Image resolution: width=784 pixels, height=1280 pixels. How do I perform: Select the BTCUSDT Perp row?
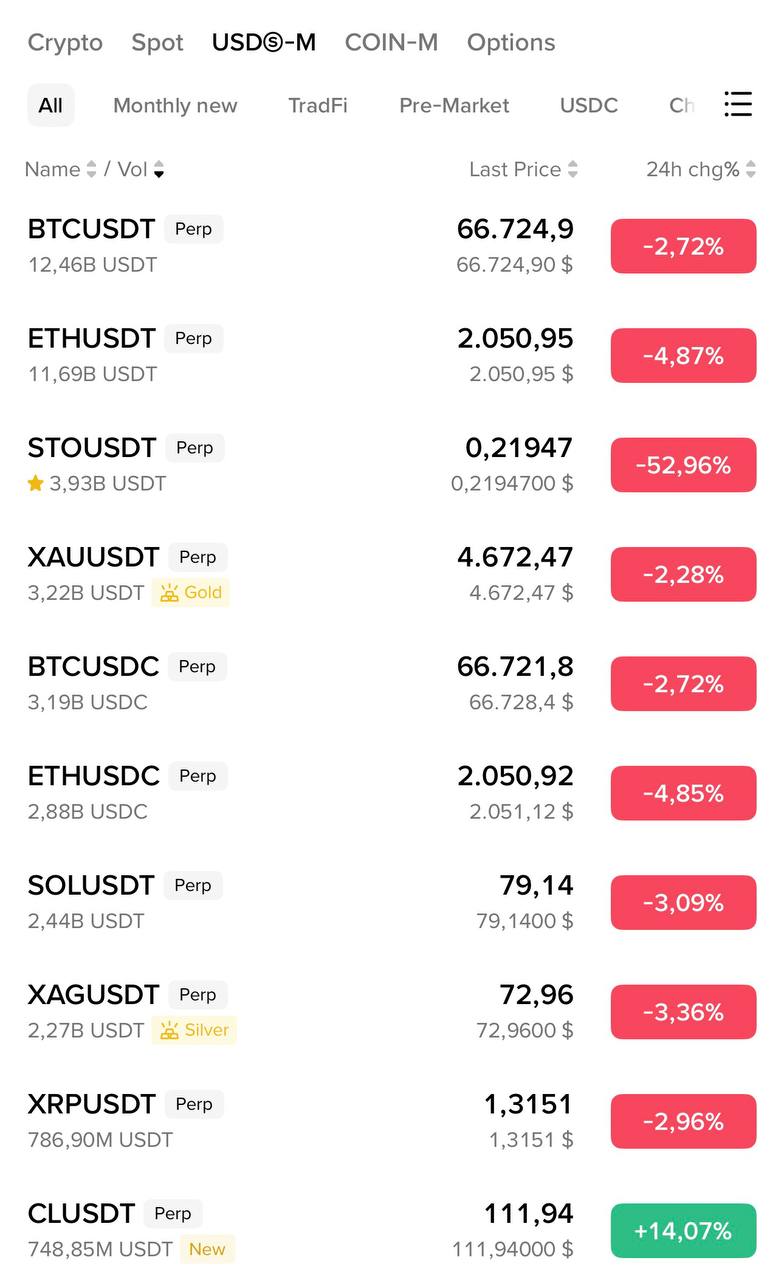[x=300, y=245]
